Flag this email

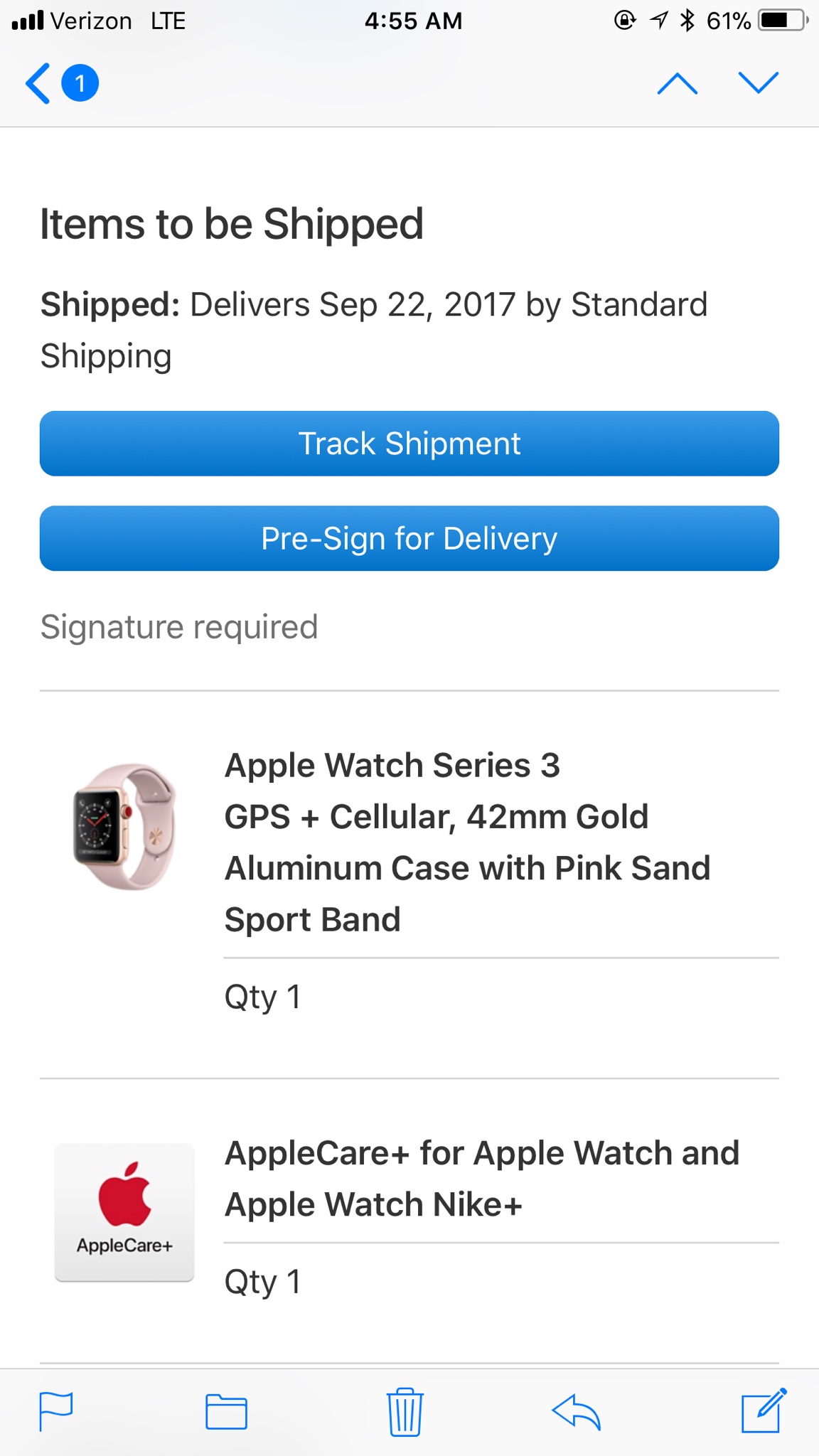[x=55, y=1411]
